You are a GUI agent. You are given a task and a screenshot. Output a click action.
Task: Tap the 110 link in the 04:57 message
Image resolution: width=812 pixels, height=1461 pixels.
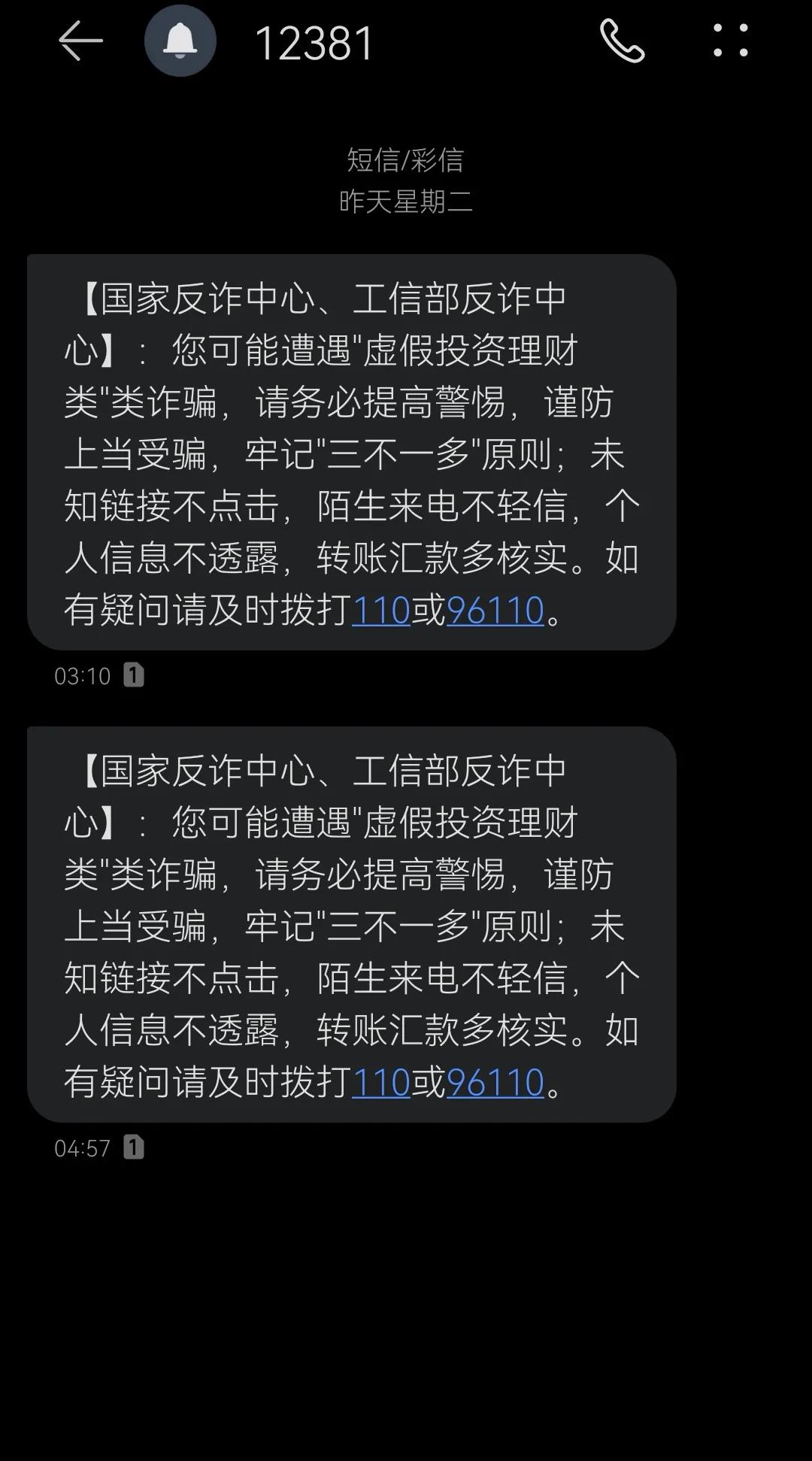[380, 1082]
